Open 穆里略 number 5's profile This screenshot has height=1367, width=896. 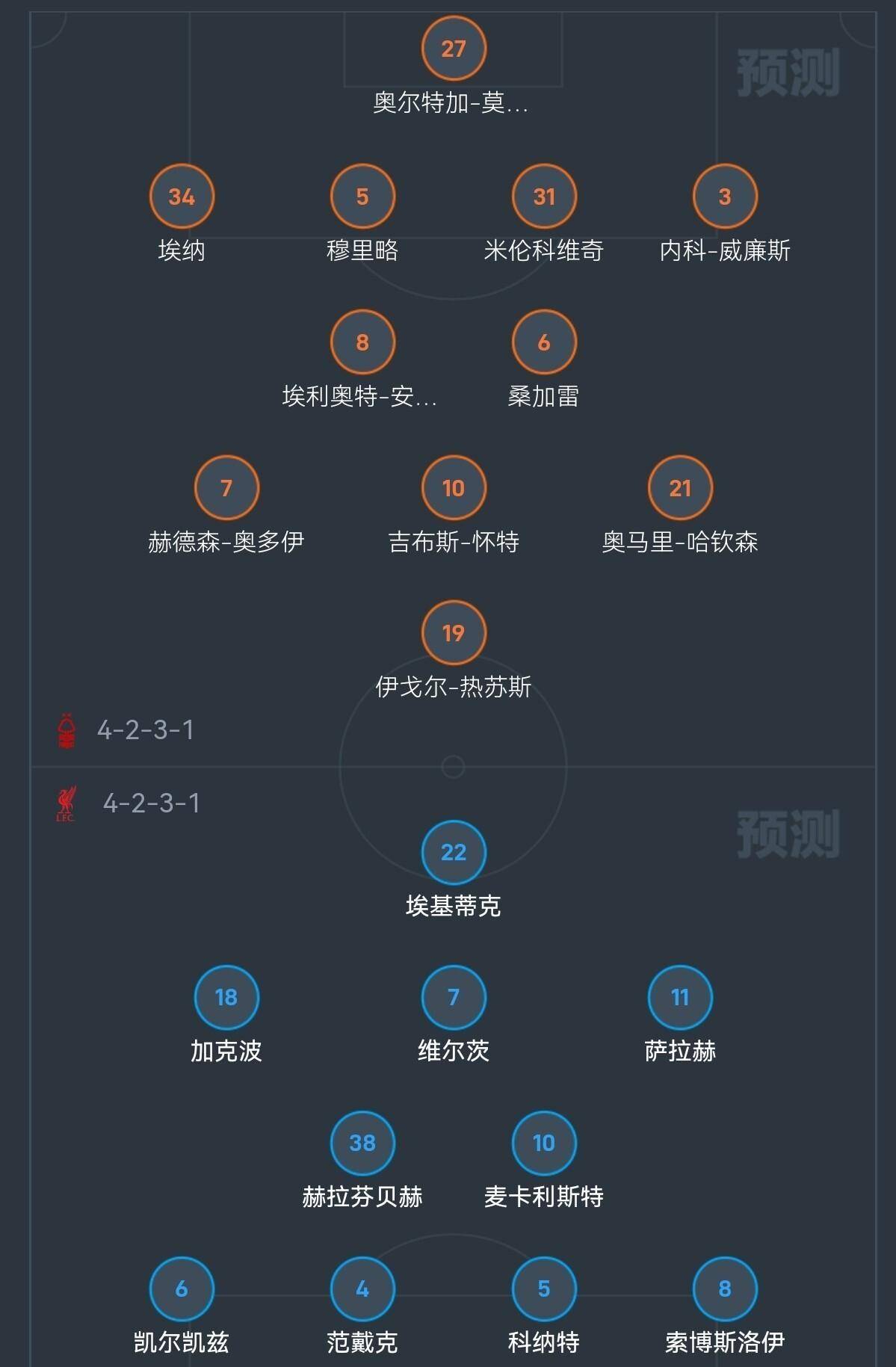[x=362, y=197]
